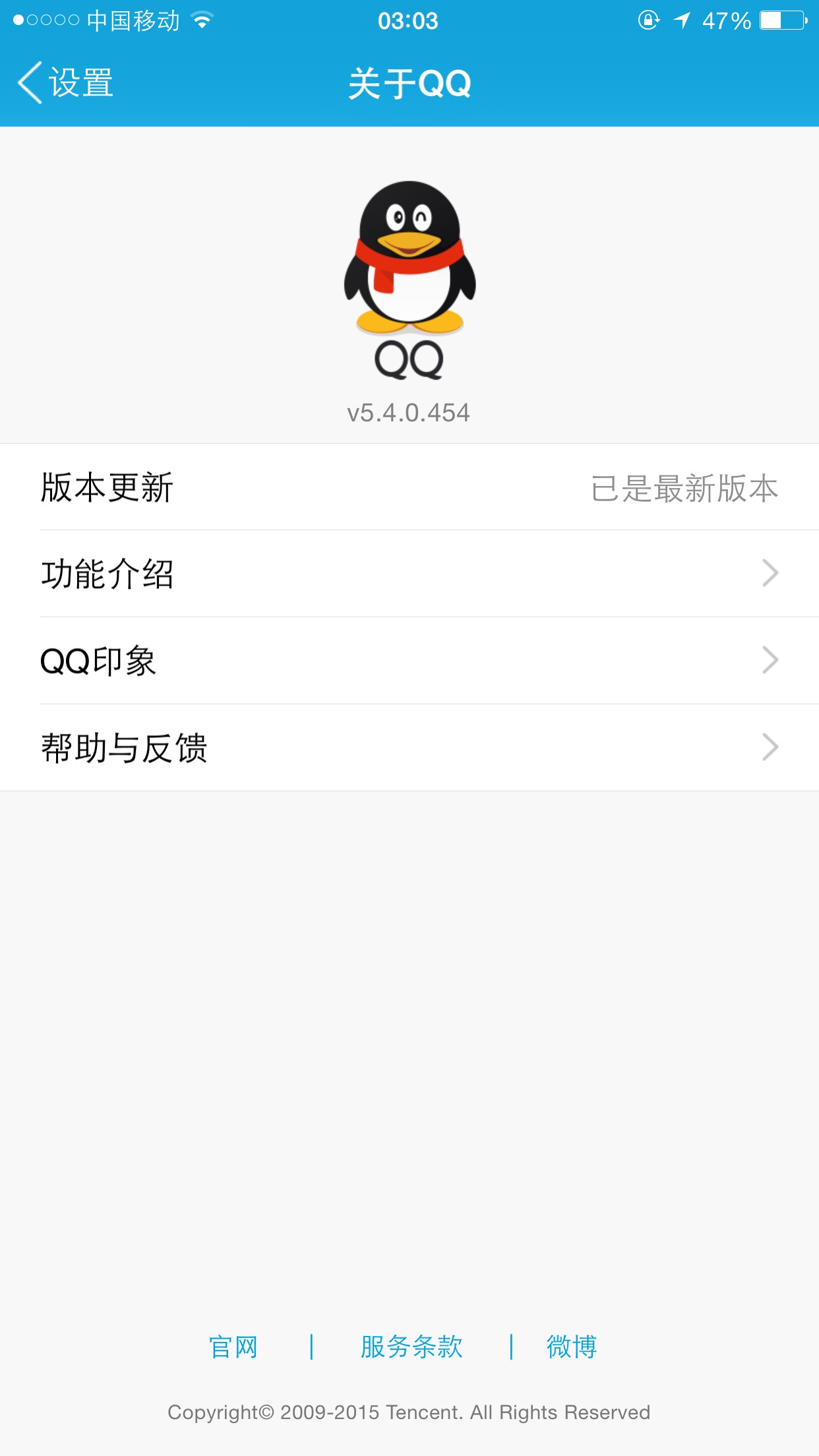This screenshot has width=819, height=1456.
Task: Go back to 设置
Action: (x=66, y=83)
